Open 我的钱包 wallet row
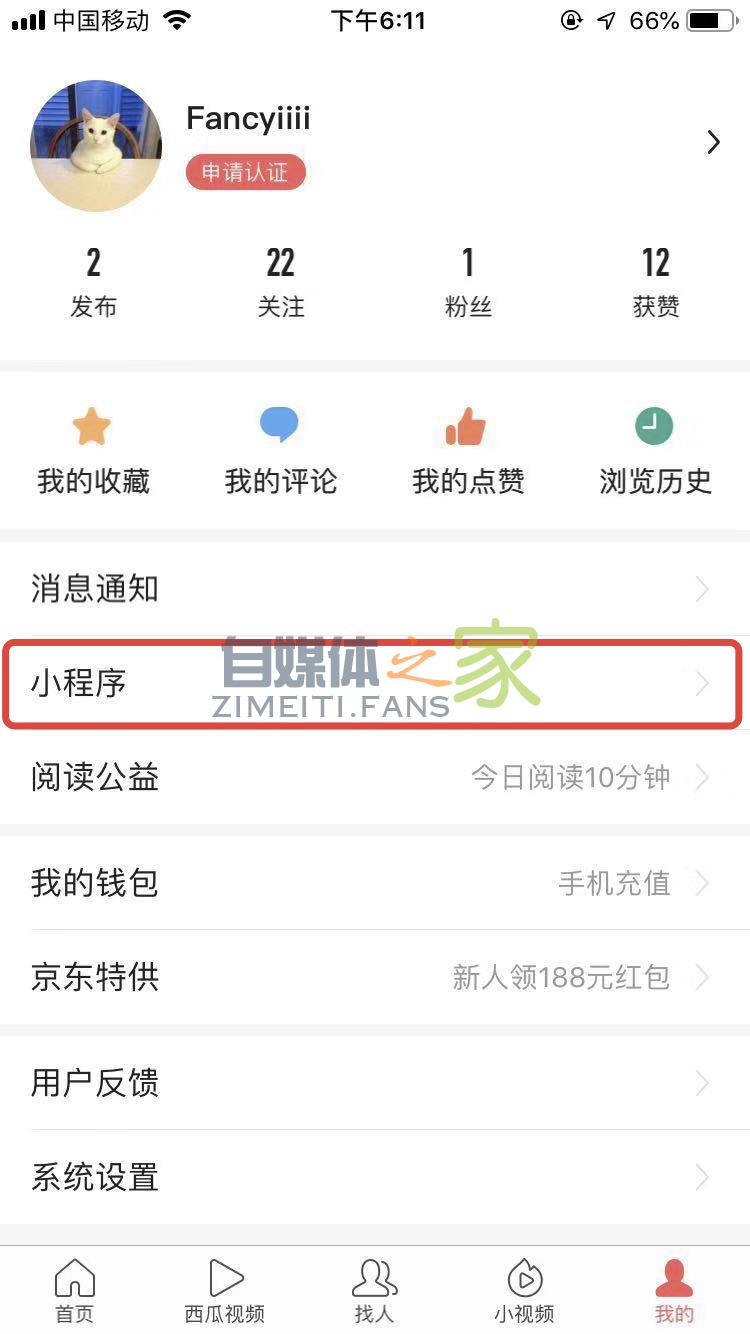The width and height of the screenshot is (750, 1334). coord(375,883)
